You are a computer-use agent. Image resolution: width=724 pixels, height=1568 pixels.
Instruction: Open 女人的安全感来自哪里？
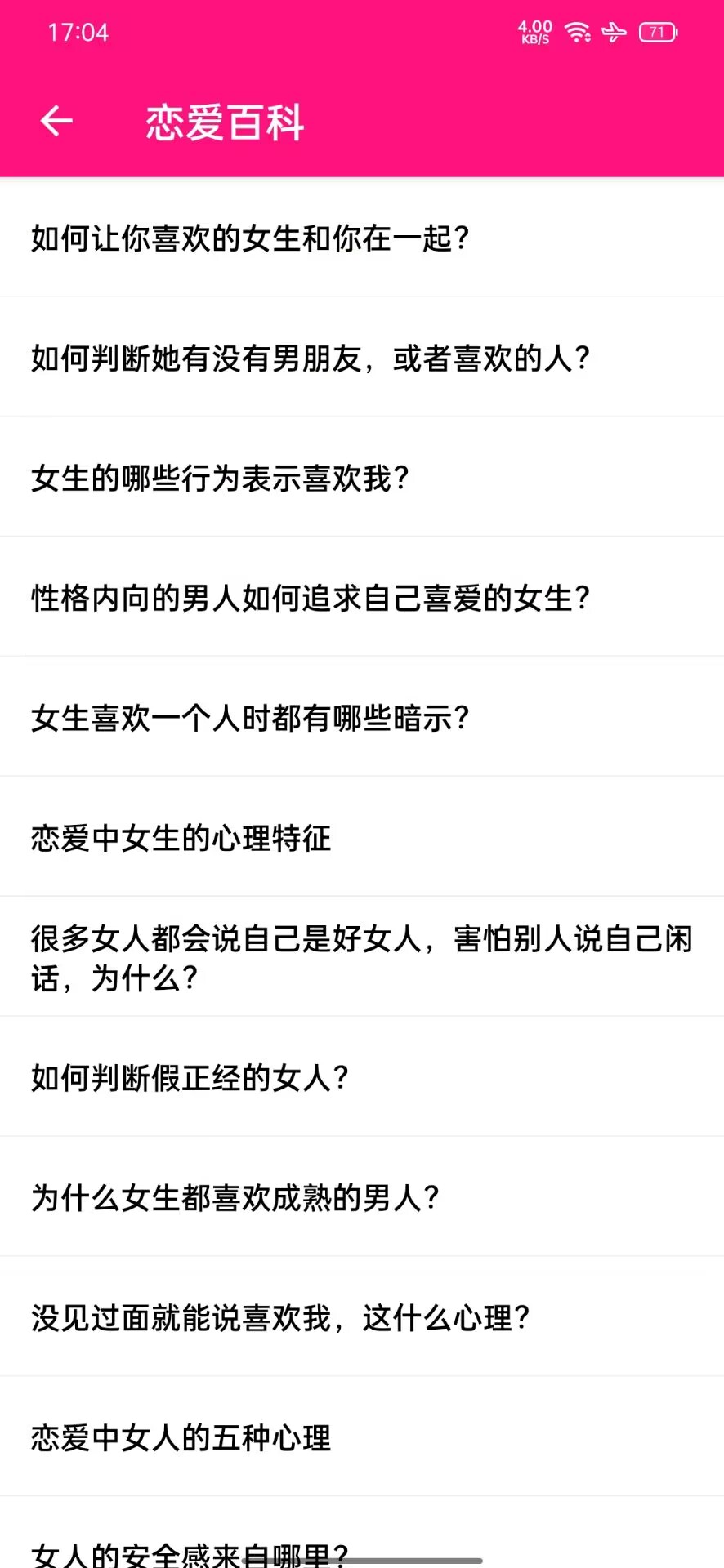[x=190, y=1552]
